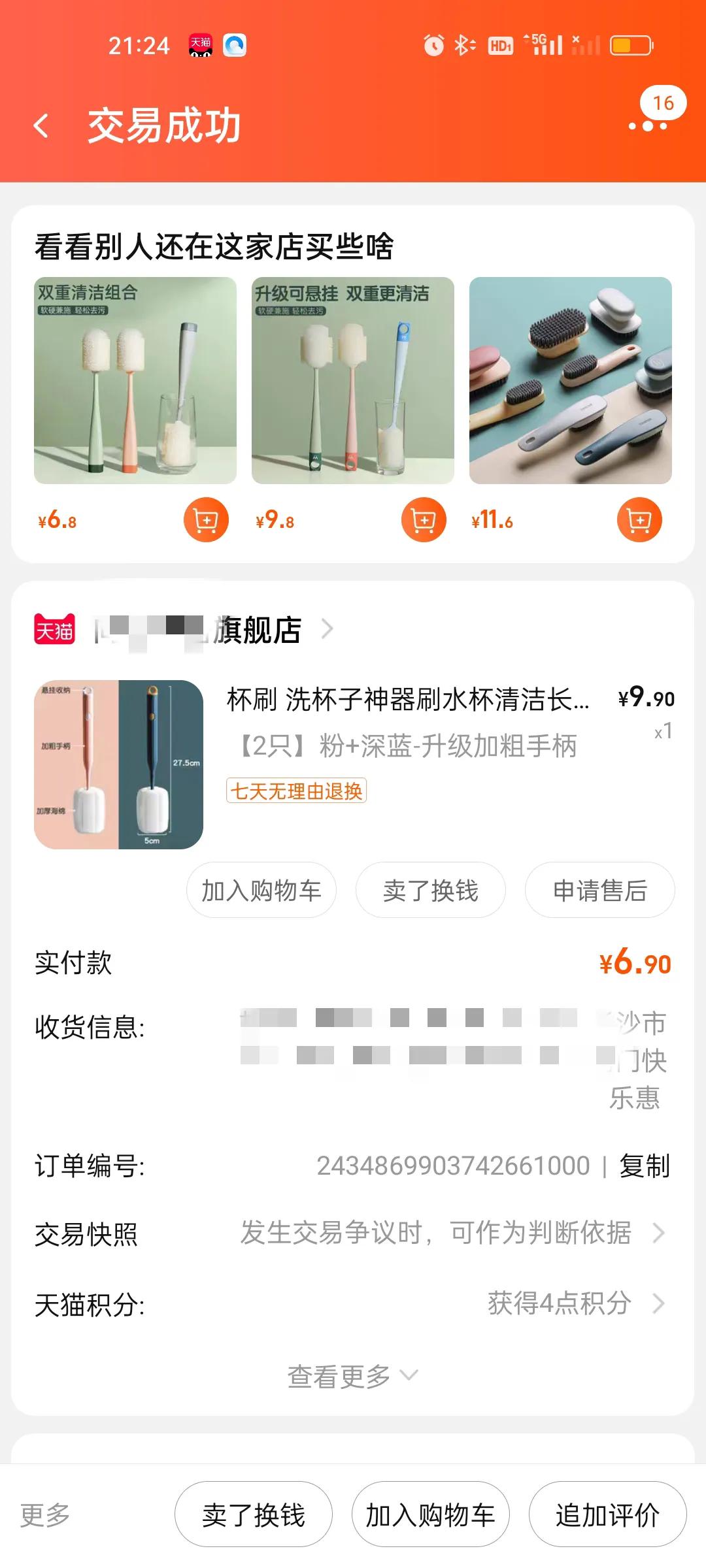Tap 追加评价 to add a follow-up review

606,1514
